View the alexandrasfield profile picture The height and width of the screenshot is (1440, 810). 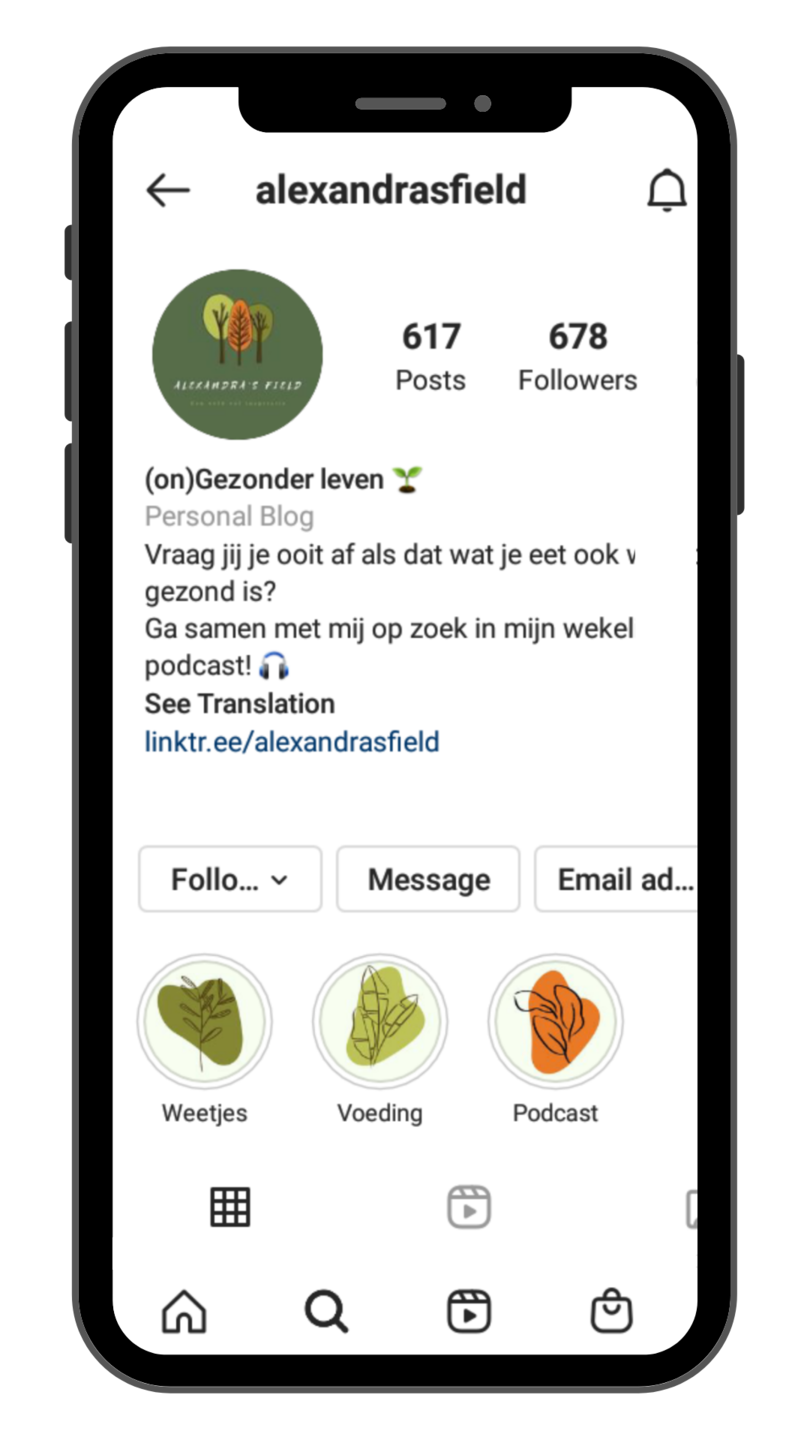tap(238, 354)
